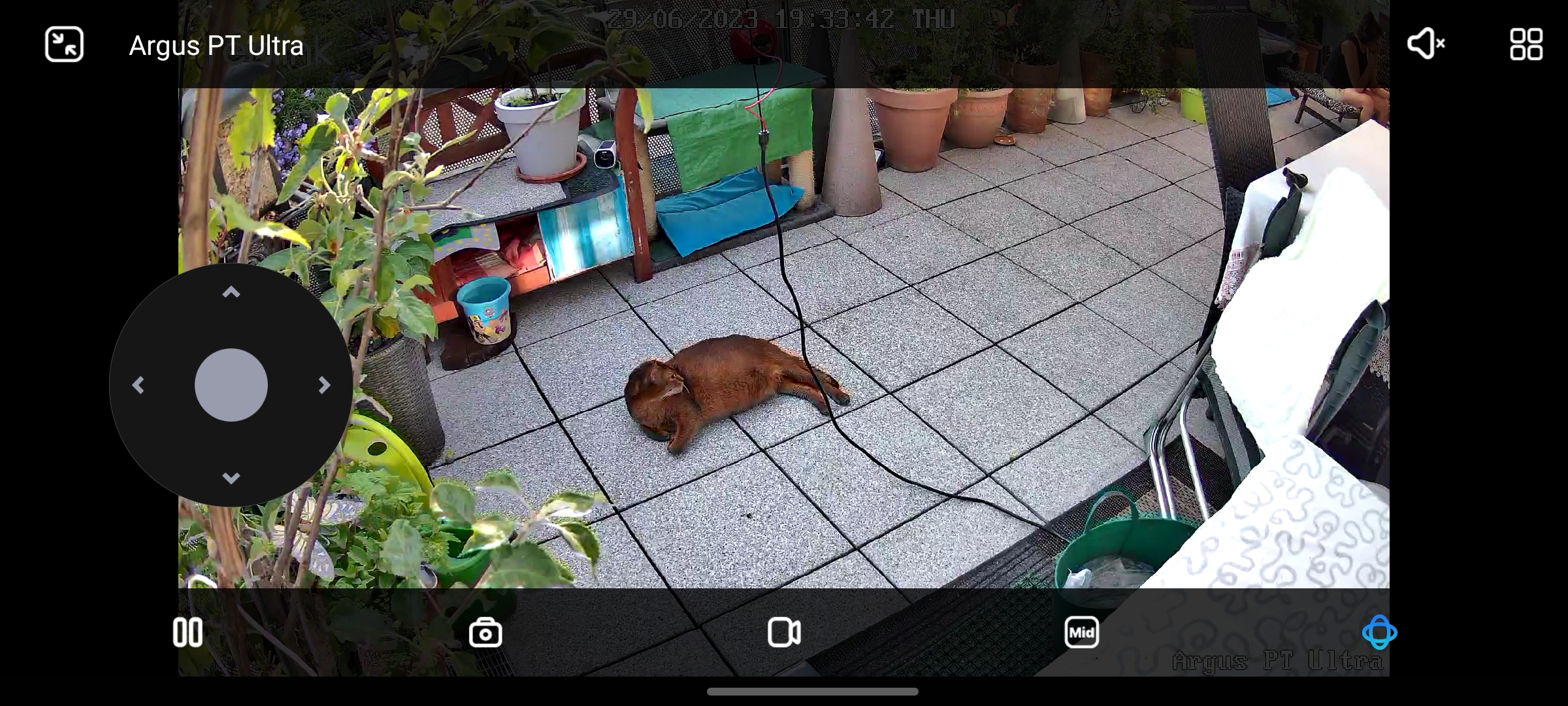Viewport: 1568px width, 706px height.
Task: Change the Mid stream quality setting
Action: [1081, 632]
